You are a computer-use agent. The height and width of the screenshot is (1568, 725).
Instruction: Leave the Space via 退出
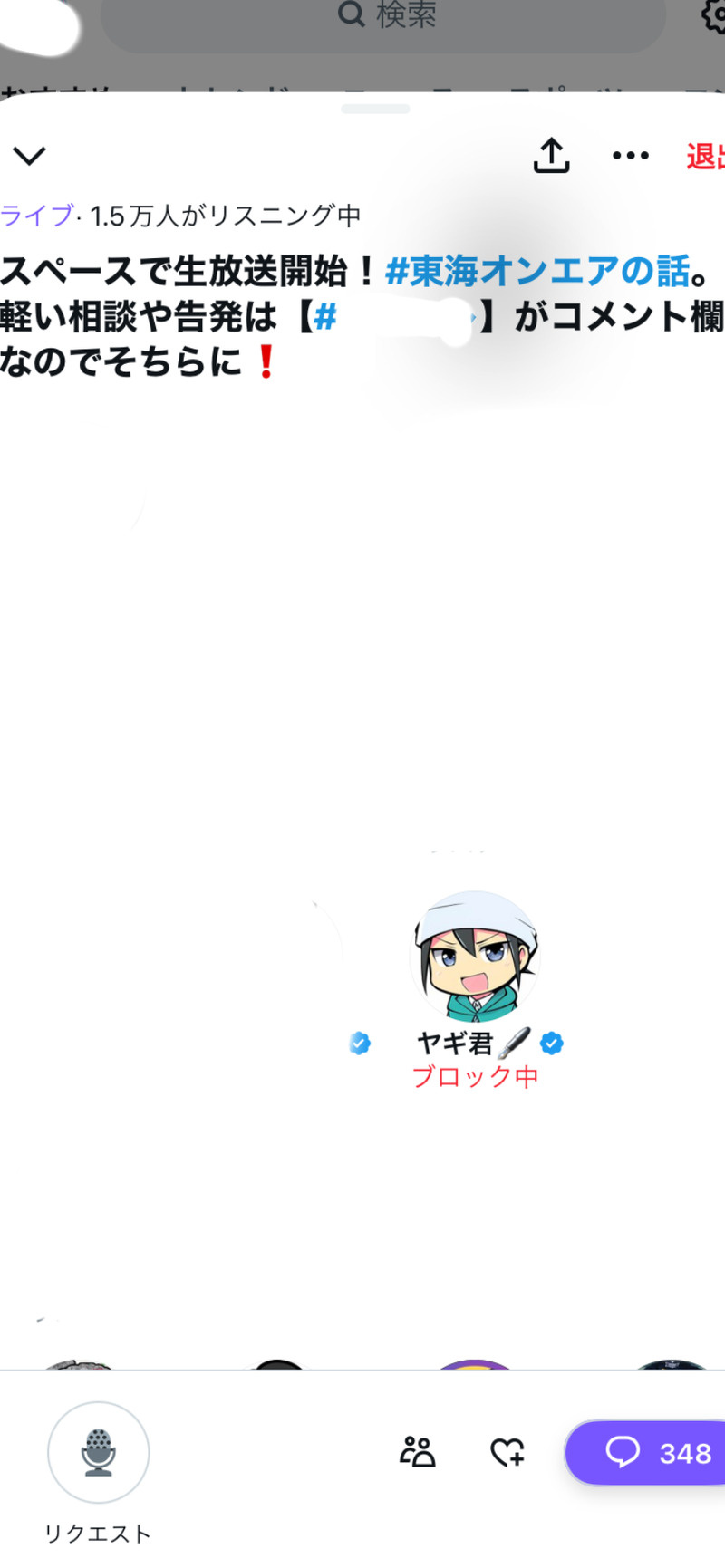[705, 156]
